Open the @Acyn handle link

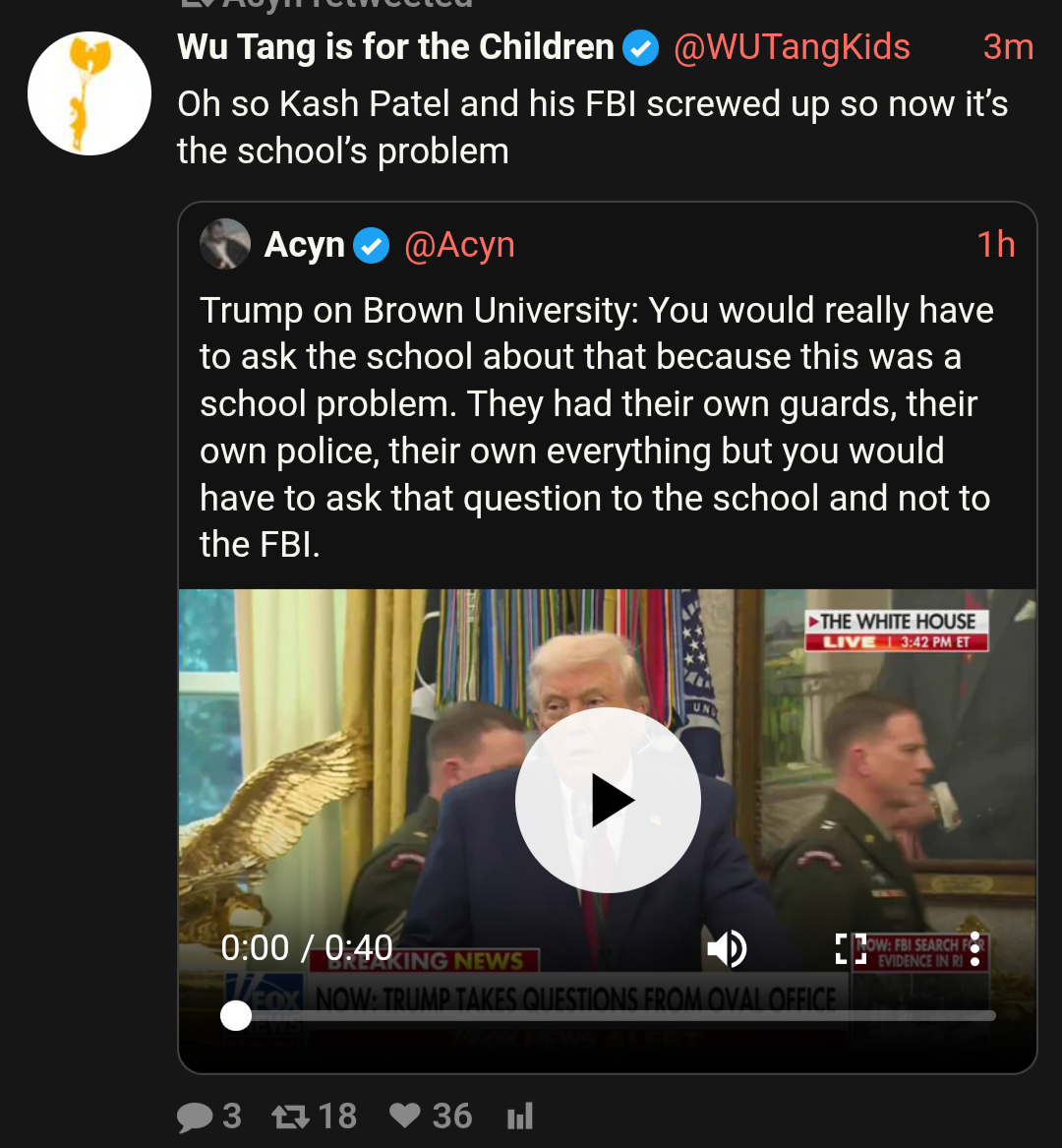pyautogui.click(x=459, y=245)
